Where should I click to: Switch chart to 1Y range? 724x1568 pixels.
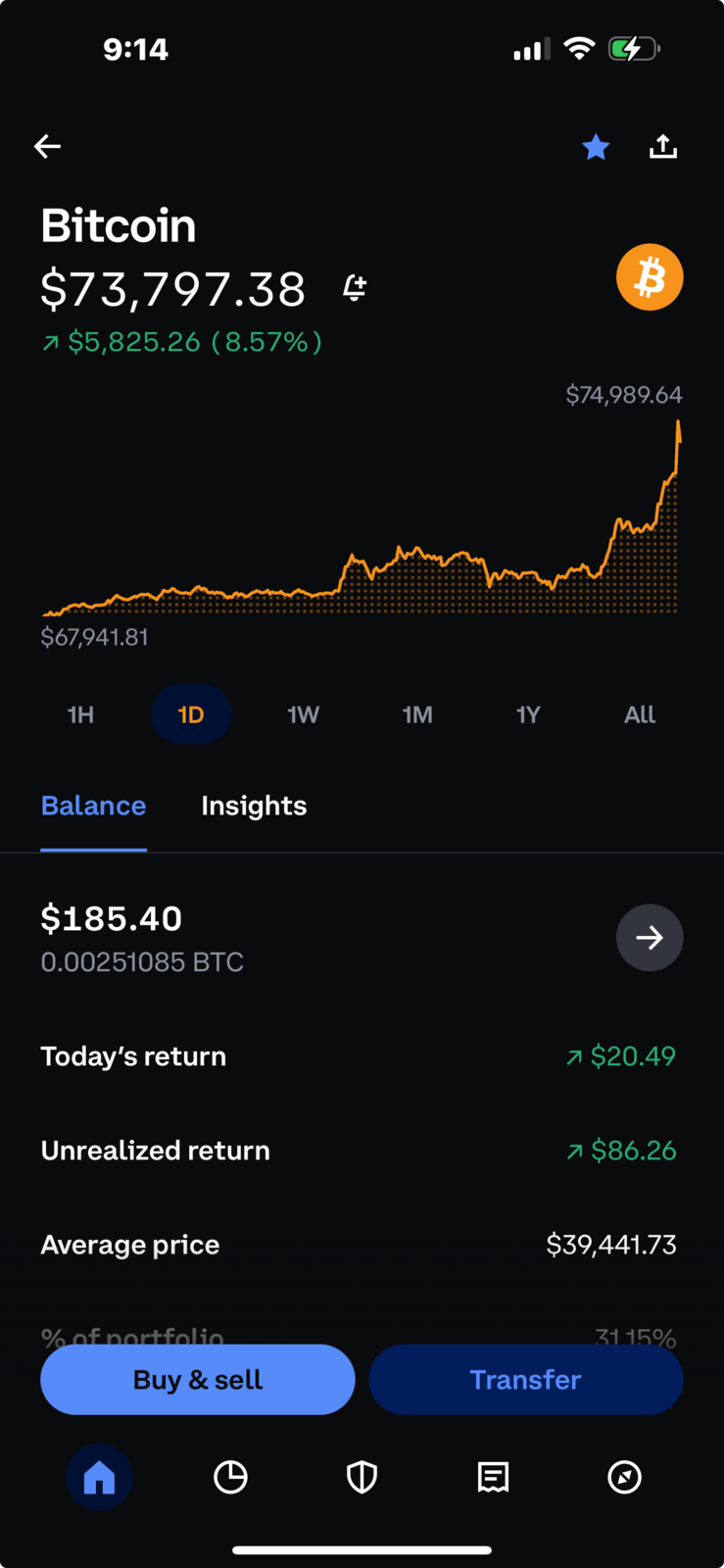tap(528, 714)
